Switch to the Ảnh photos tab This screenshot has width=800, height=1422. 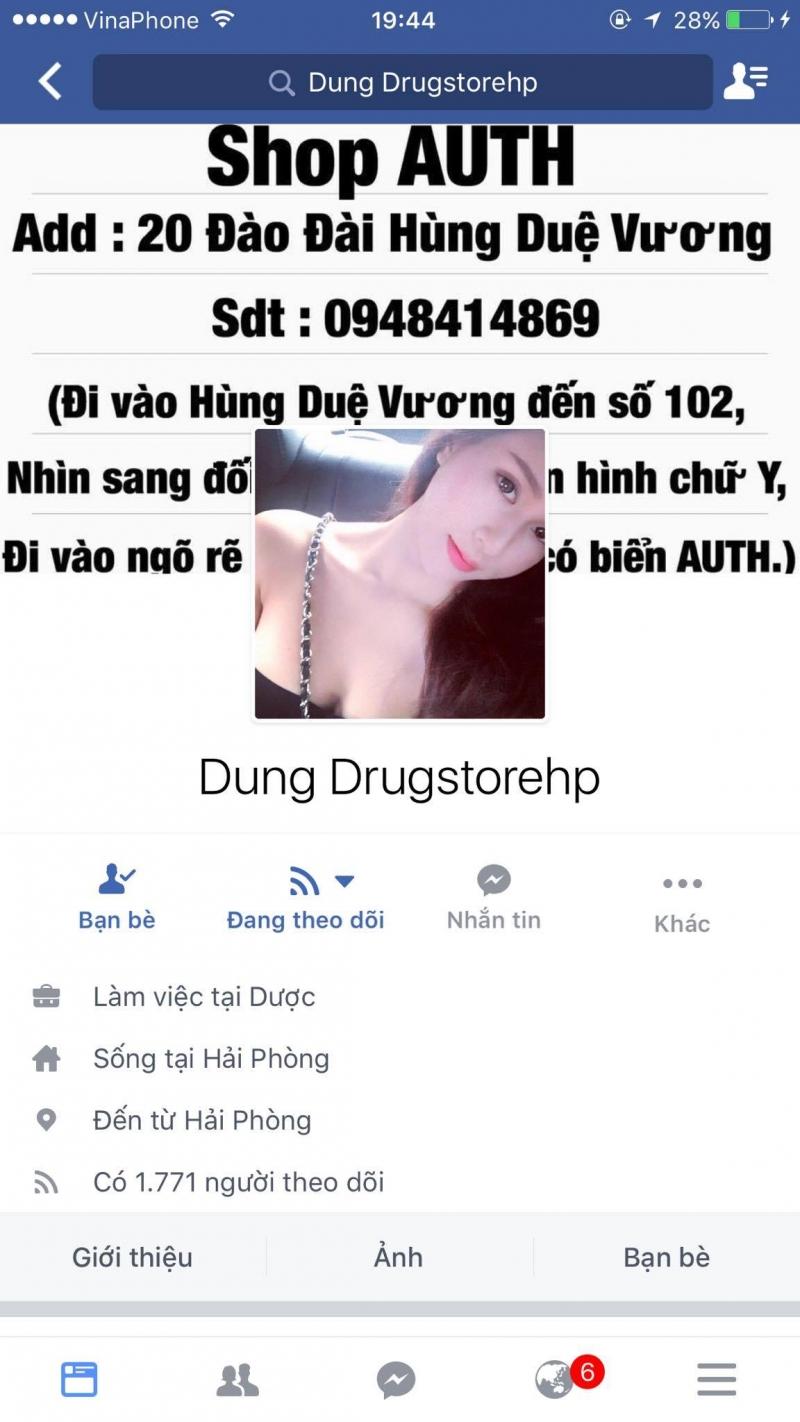pyautogui.click(x=399, y=1257)
